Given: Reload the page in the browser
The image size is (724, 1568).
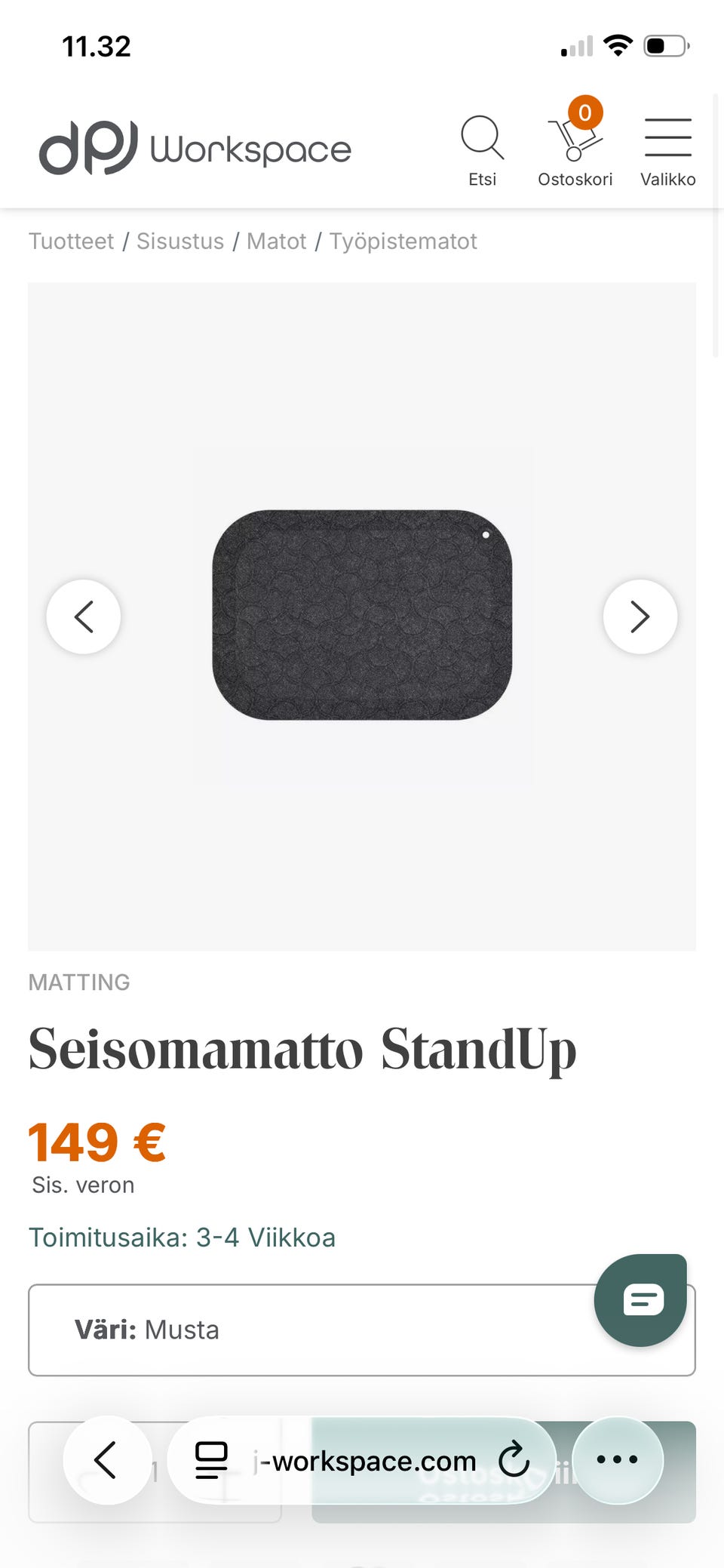Looking at the screenshot, I should pos(514,1459).
